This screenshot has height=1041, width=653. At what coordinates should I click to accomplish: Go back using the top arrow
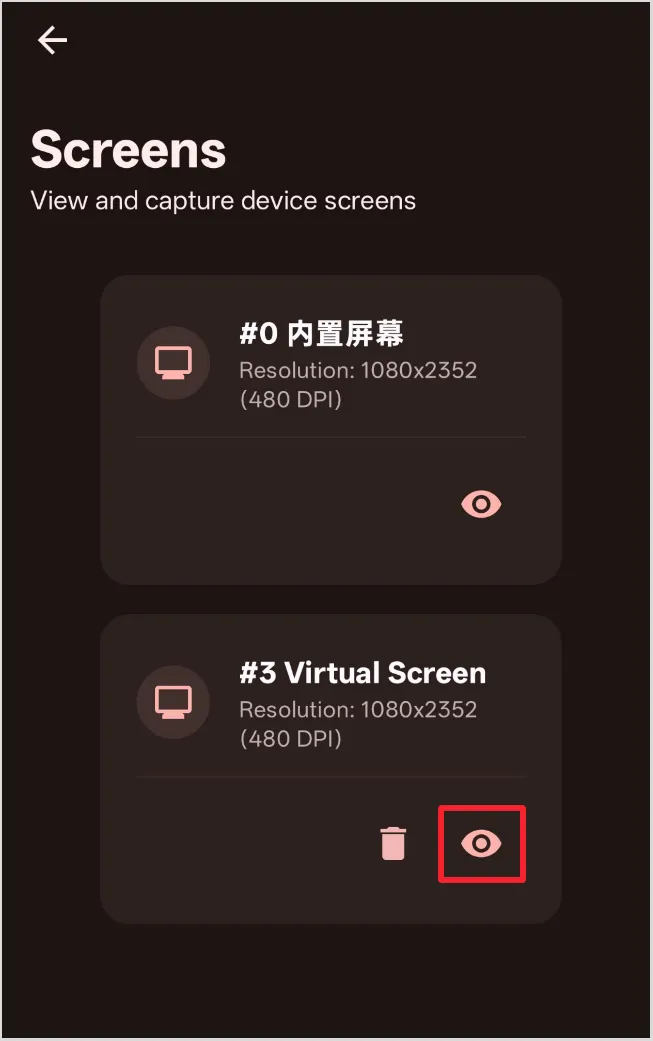[x=52, y=40]
